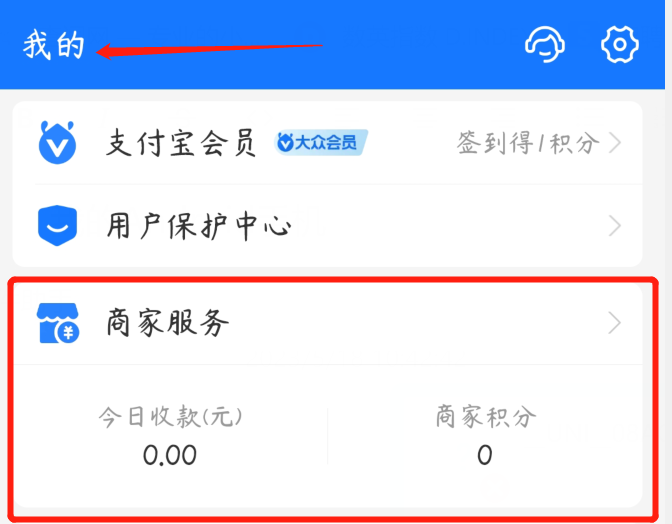Tap 签到得1积分 check-in link
This screenshot has height=524, width=672.
(528, 143)
